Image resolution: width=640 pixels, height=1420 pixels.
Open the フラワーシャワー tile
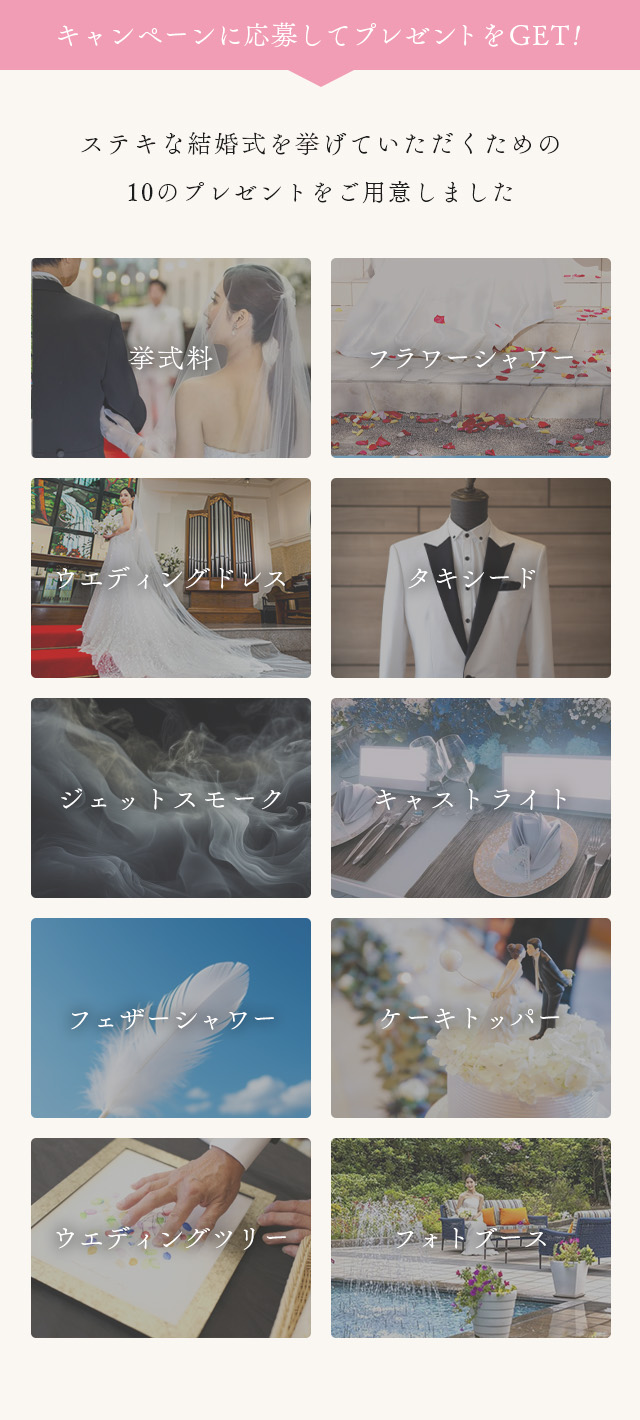tap(471, 358)
